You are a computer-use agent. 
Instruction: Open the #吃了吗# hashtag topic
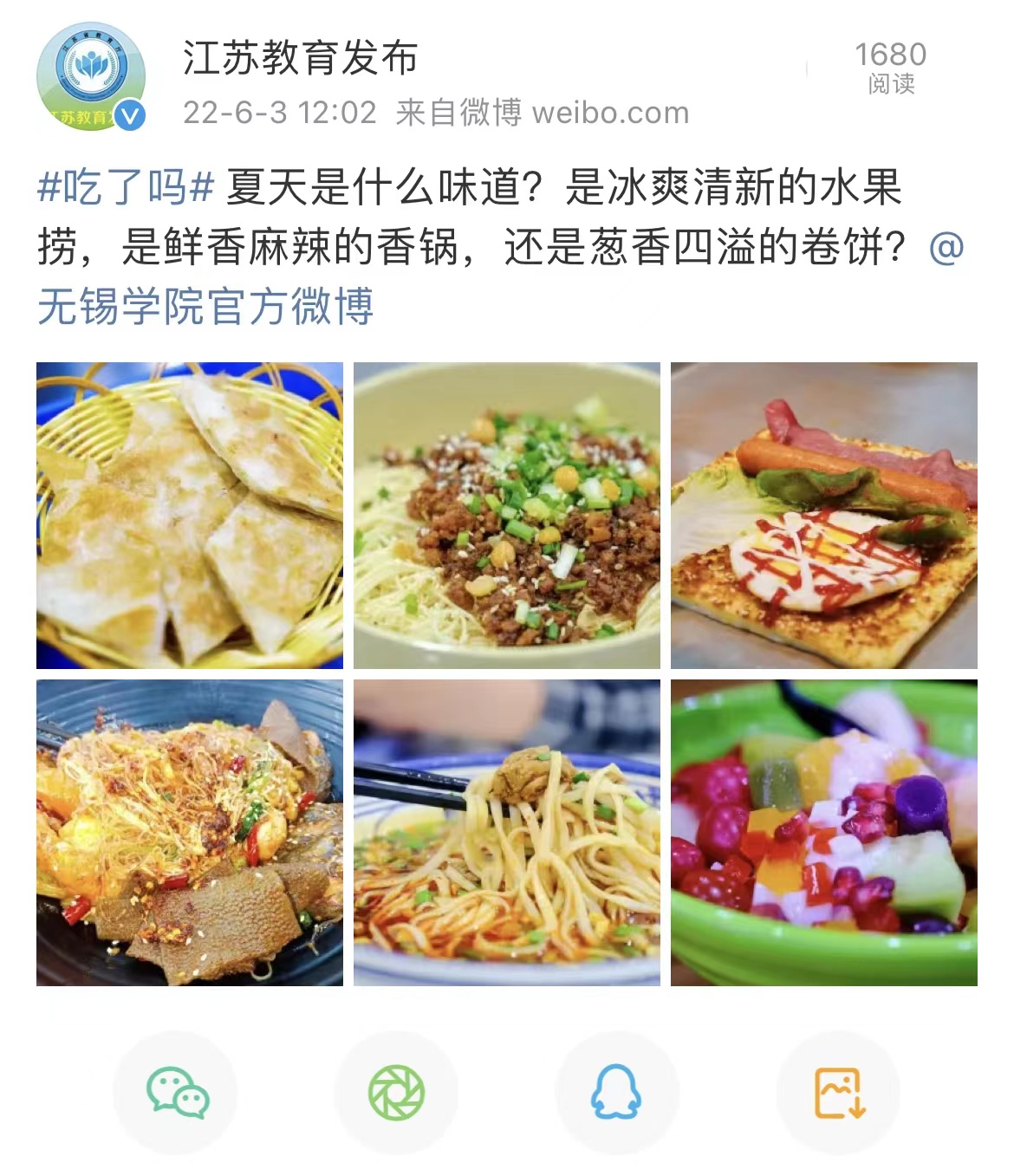coord(126,187)
